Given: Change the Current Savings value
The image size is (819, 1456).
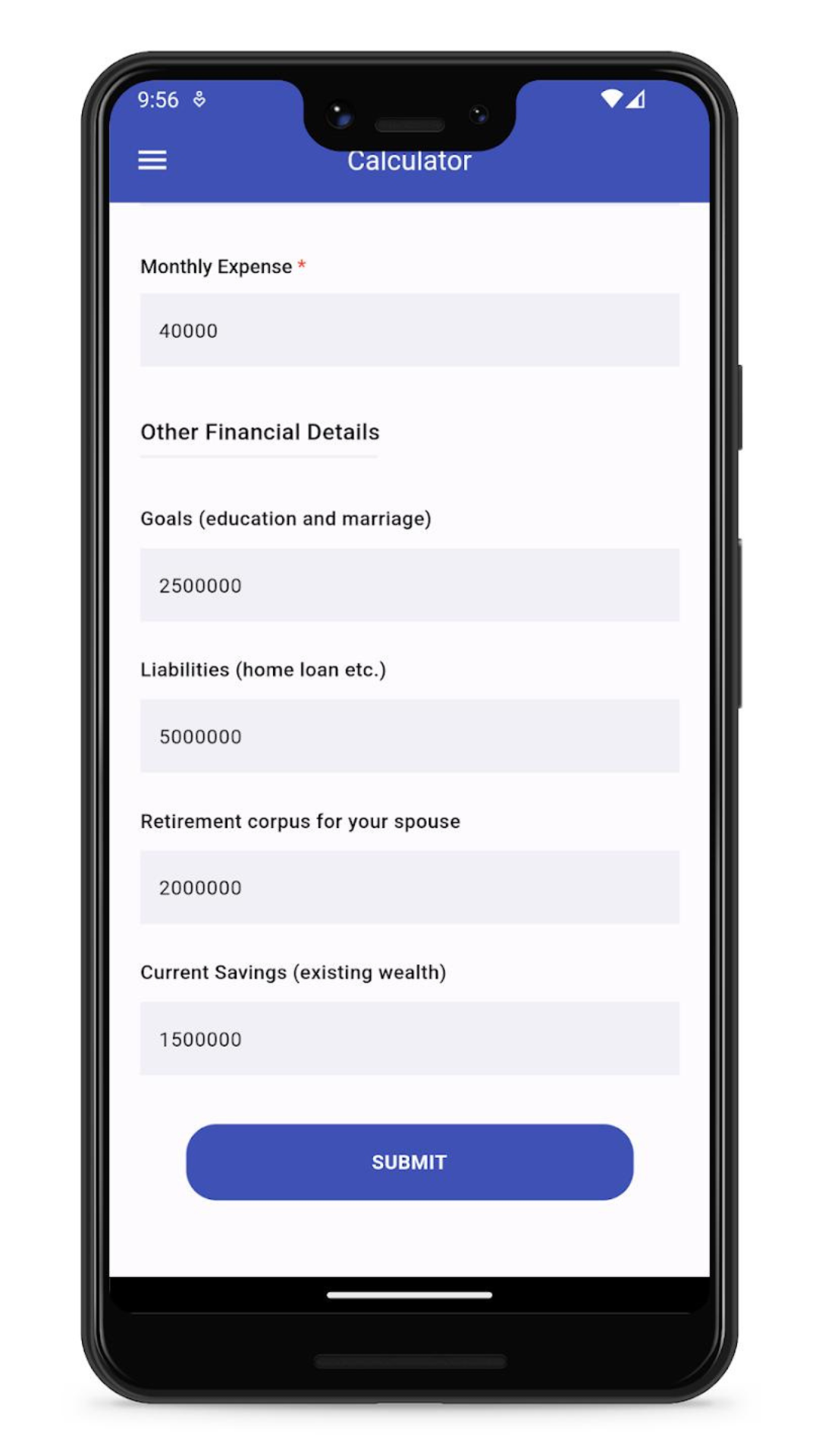Looking at the screenshot, I should 409,1038.
